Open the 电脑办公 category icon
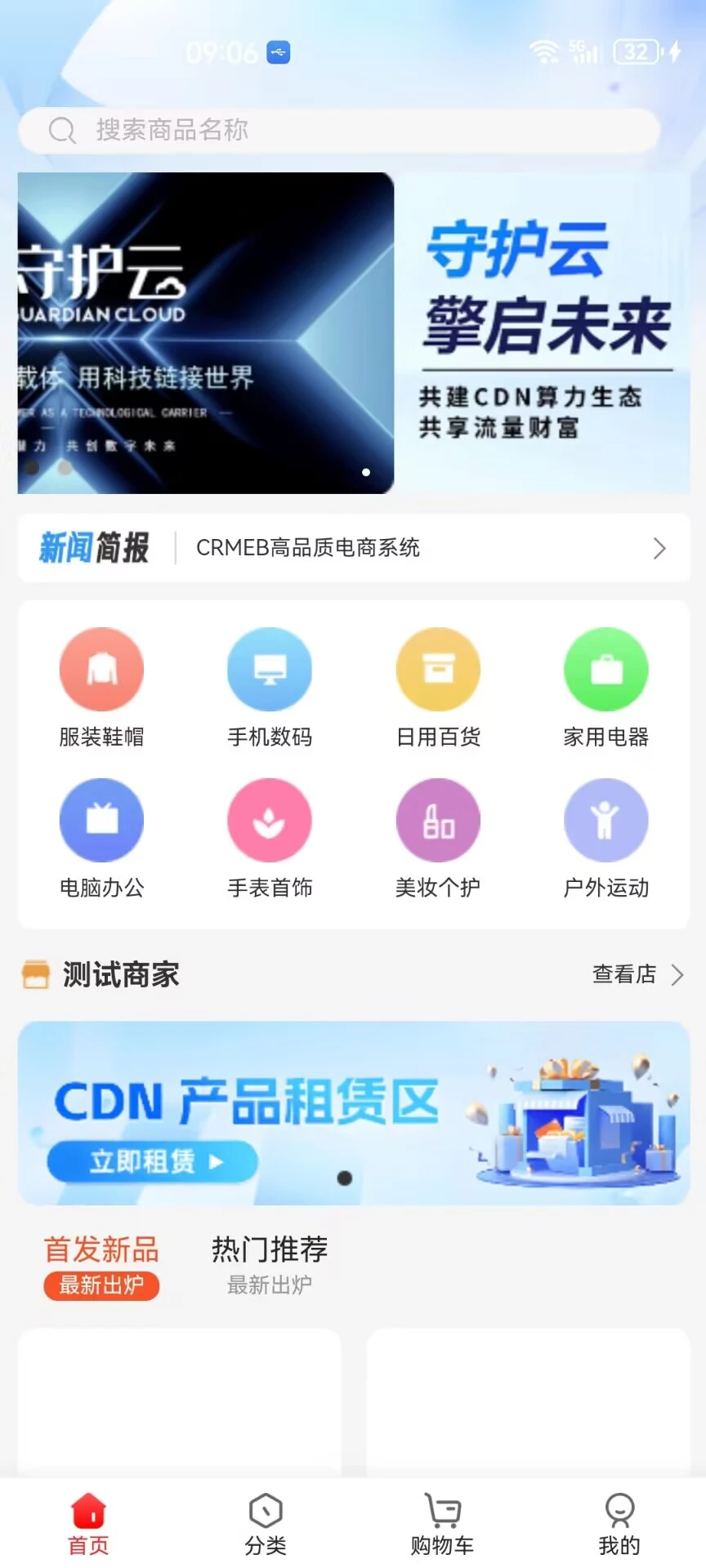This screenshot has width=706, height=1568. coord(101,820)
